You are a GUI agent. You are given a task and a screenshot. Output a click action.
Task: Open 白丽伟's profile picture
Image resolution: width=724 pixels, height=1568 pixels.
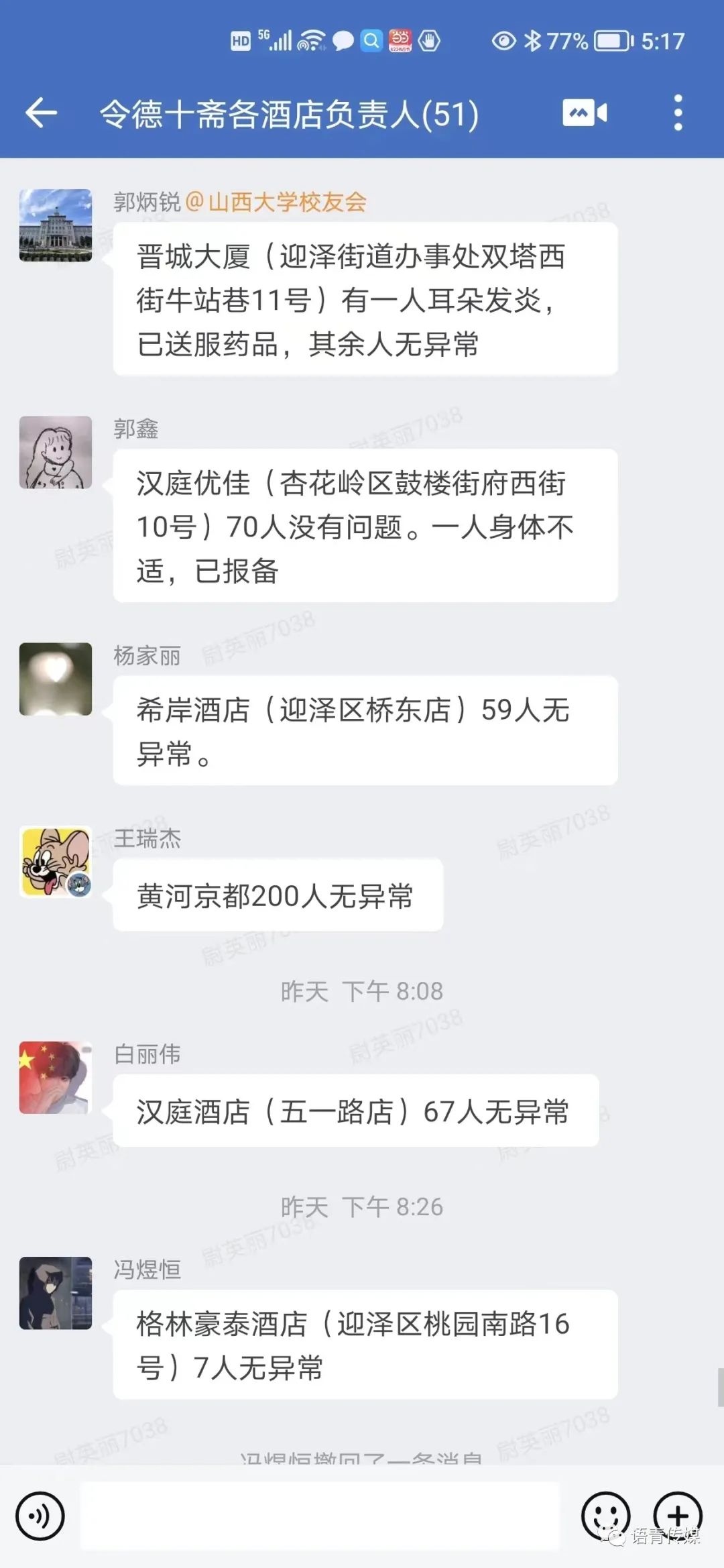(x=56, y=1077)
